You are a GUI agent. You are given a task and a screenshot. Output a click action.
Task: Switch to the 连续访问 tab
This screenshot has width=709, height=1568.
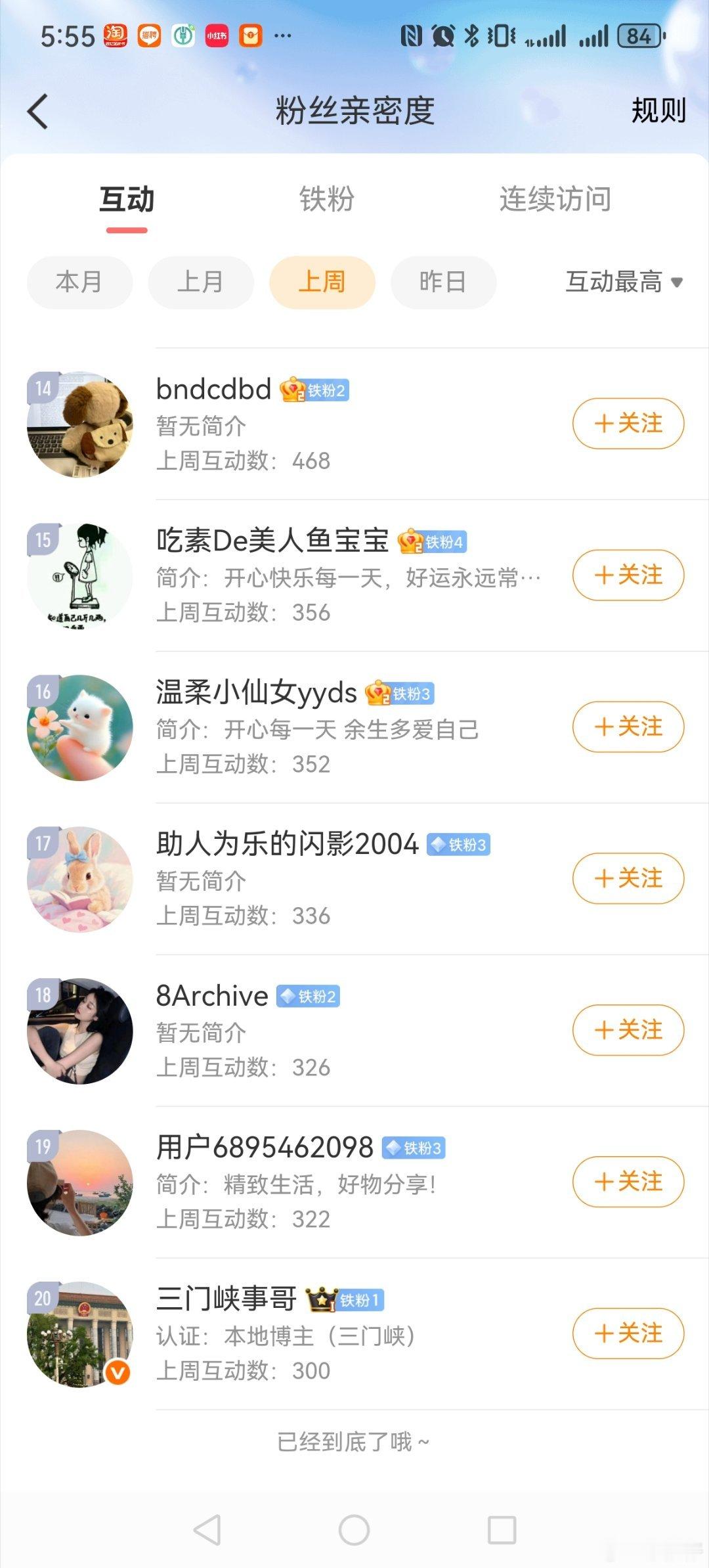tap(555, 199)
